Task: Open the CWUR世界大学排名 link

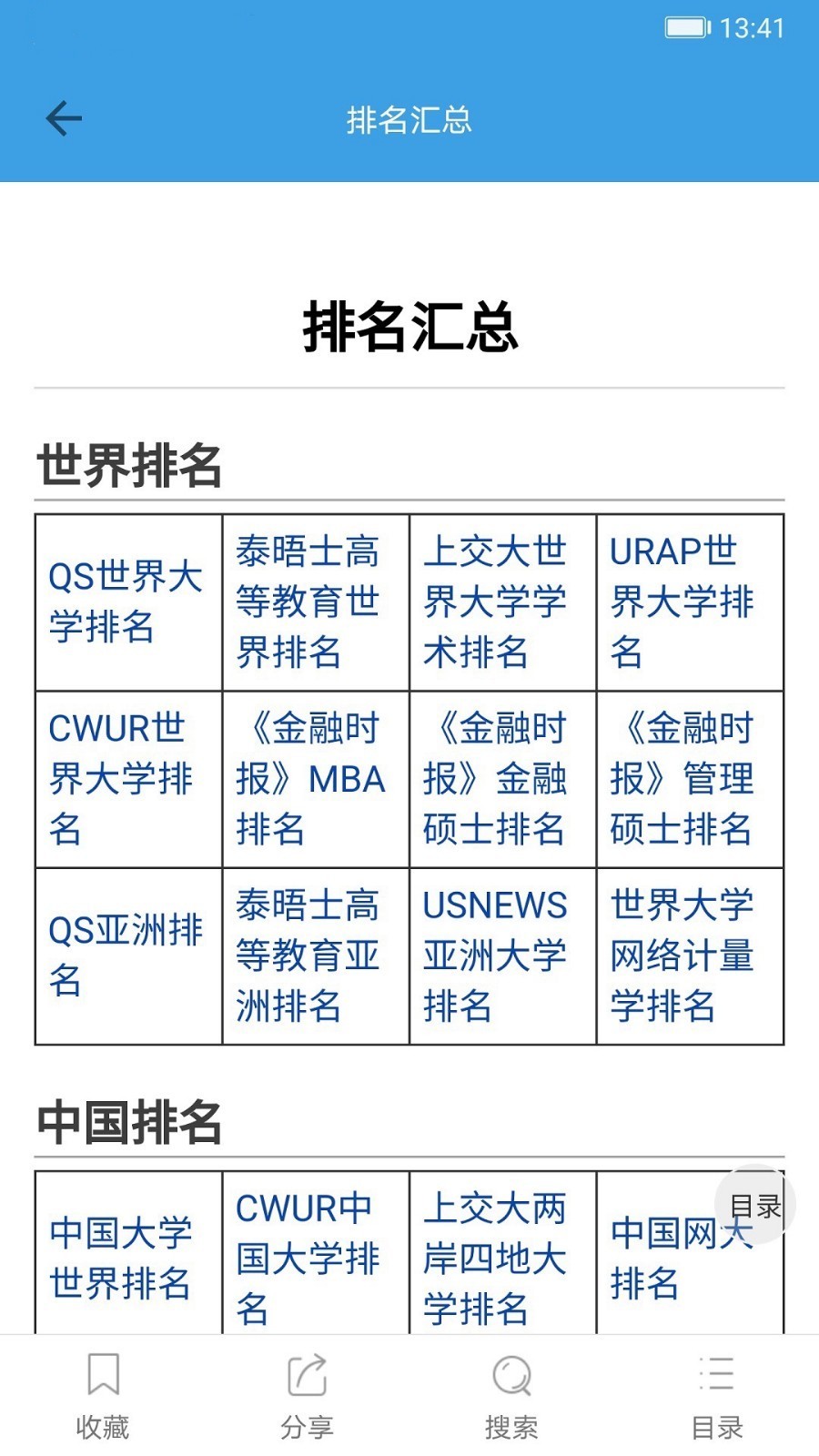Action: tap(120, 779)
